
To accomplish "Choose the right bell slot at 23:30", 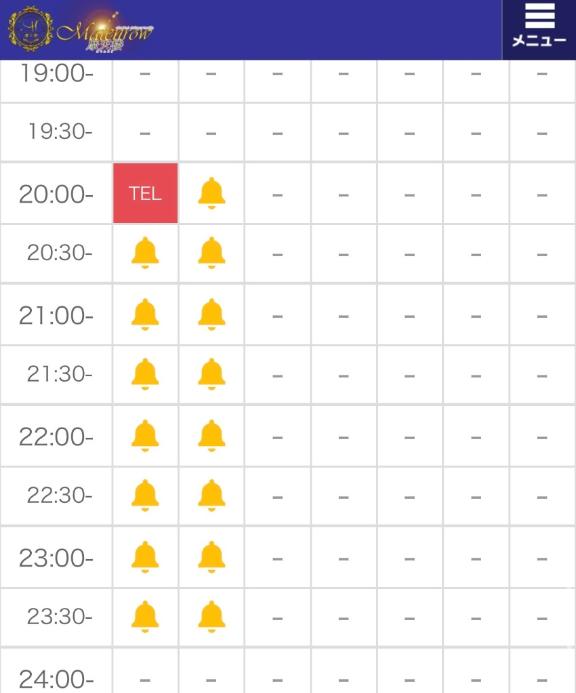I will [x=211, y=617].
